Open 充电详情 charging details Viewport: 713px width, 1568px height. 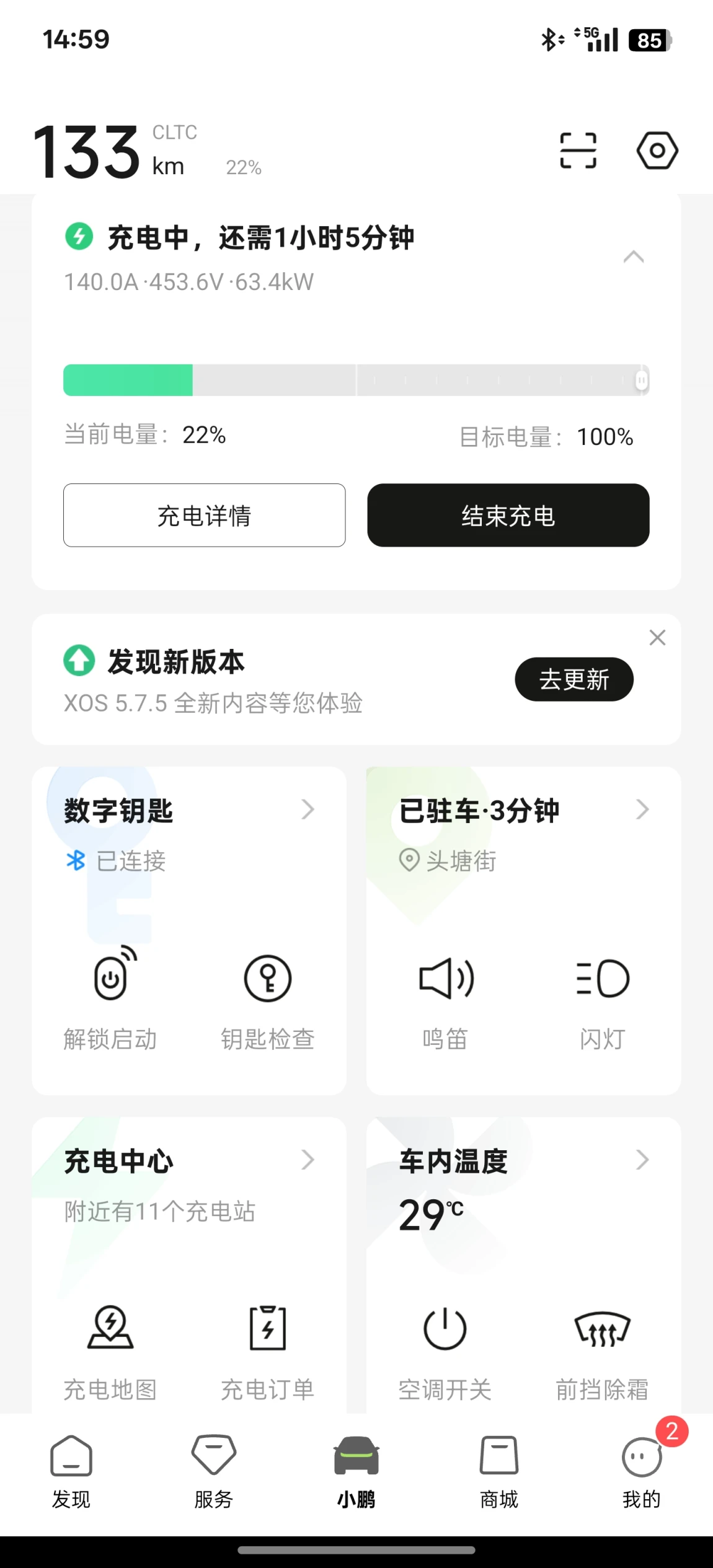click(204, 515)
